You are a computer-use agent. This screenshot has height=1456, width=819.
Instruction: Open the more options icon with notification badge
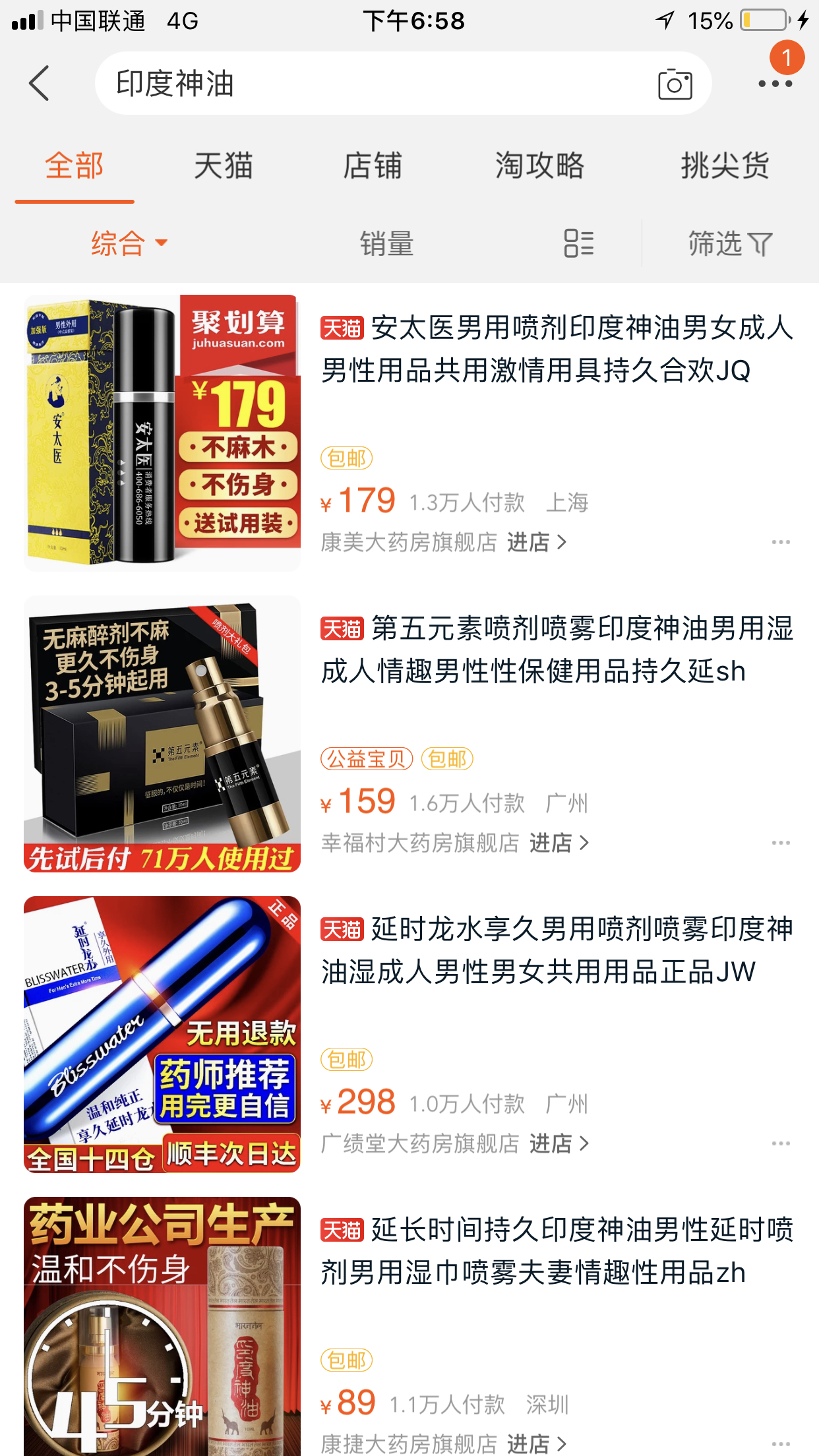point(776,84)
